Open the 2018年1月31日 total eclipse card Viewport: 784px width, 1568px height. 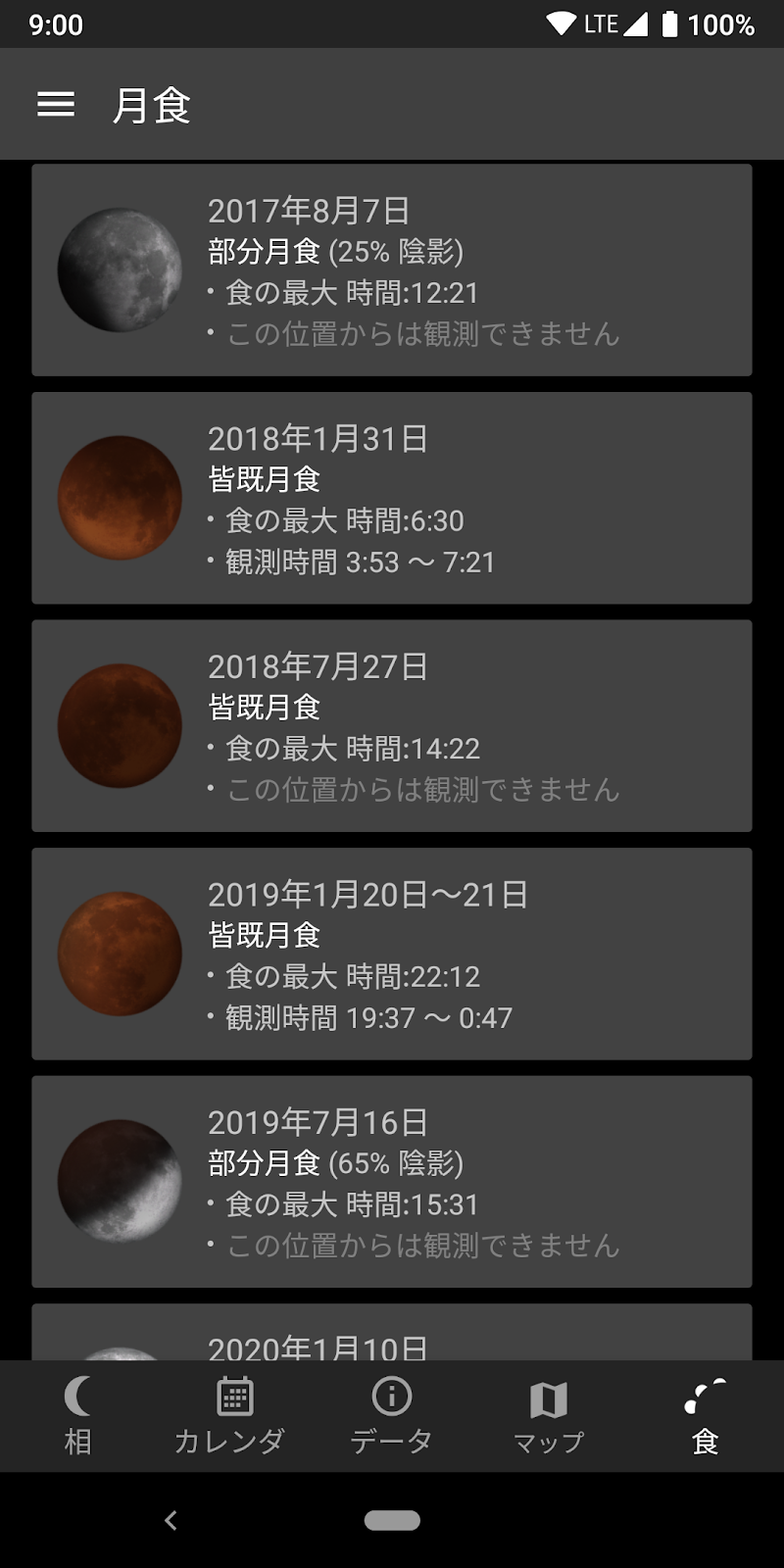(x=392, y=498)
